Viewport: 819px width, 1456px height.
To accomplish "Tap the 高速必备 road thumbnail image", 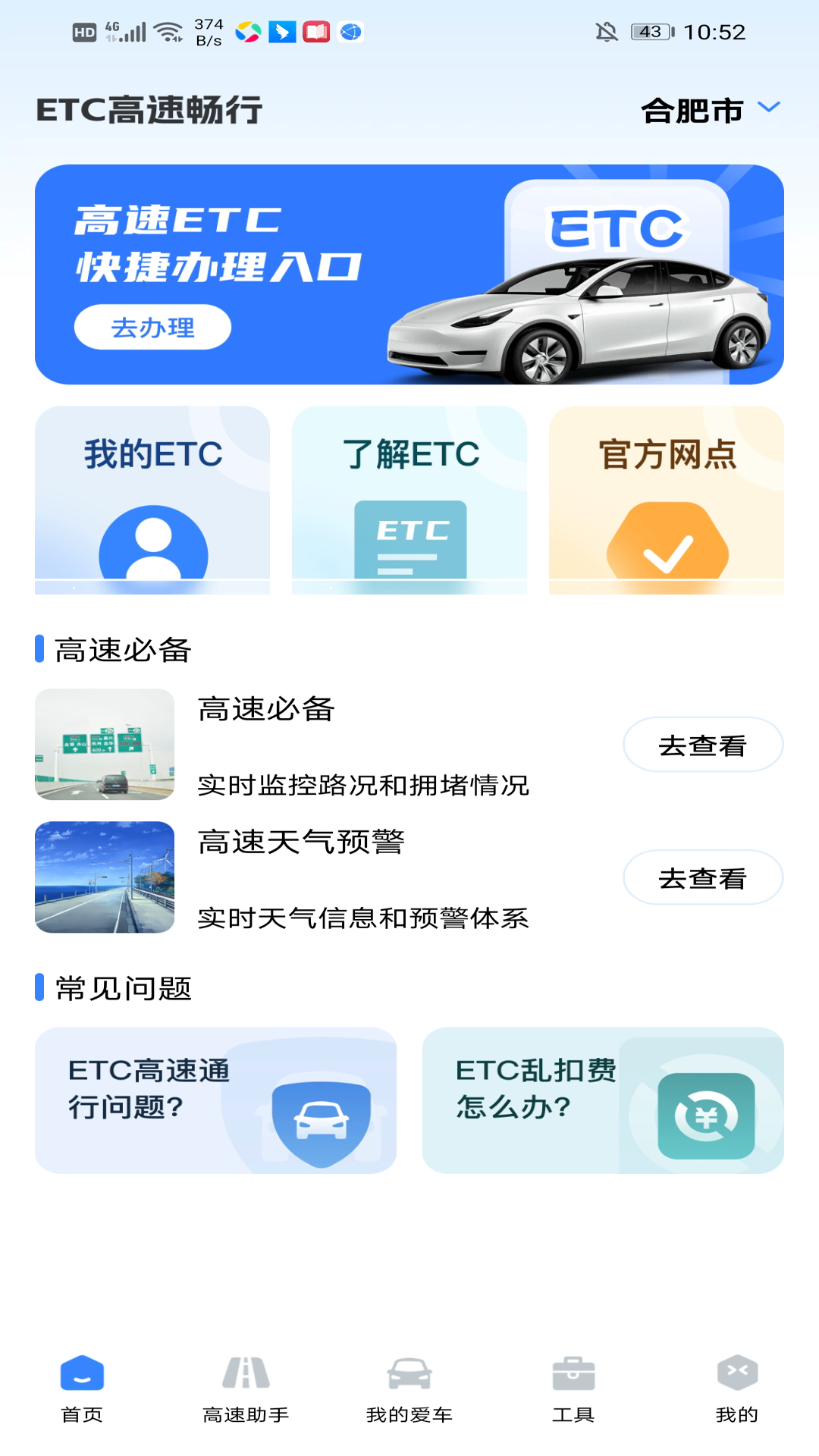I will click(x=105, y=745).
